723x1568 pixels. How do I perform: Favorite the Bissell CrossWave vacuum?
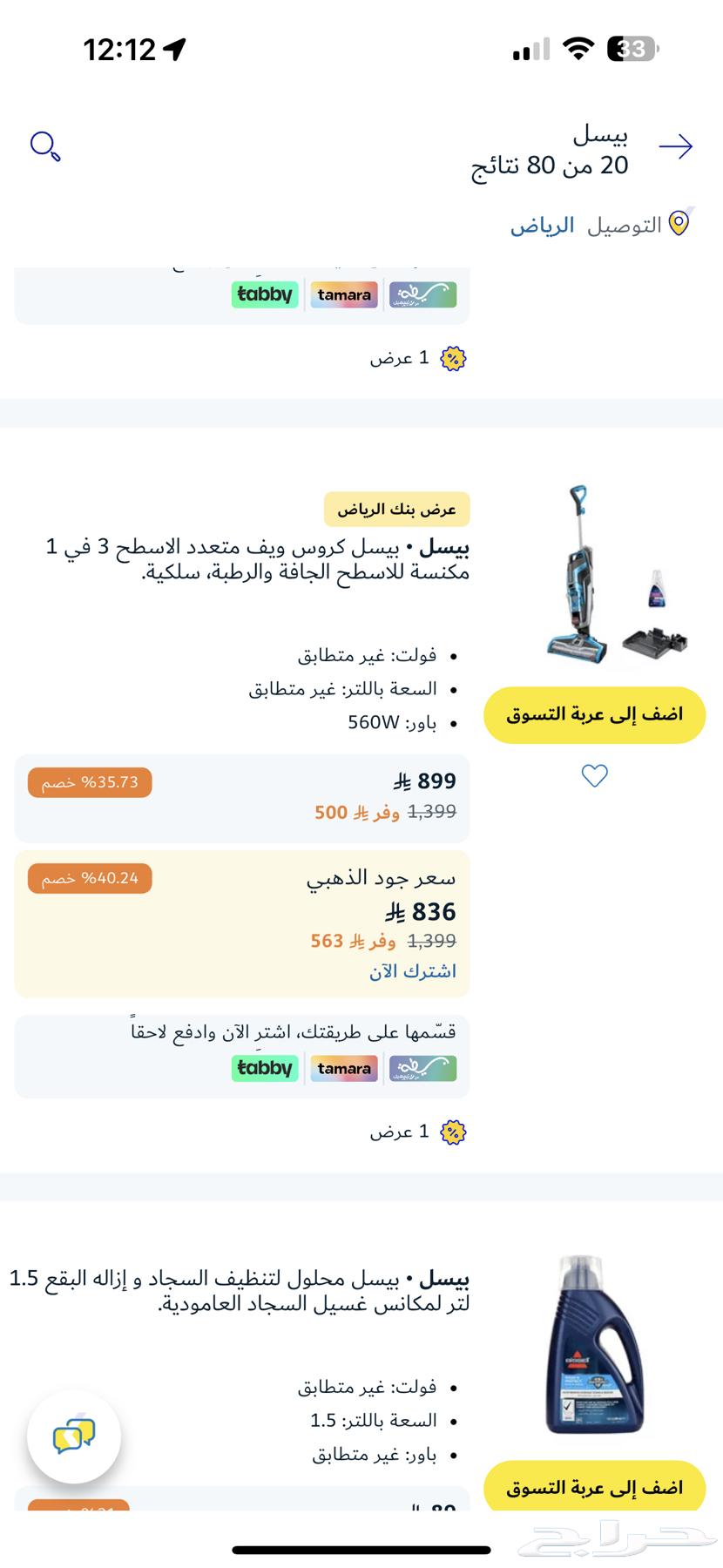point(594,775)
